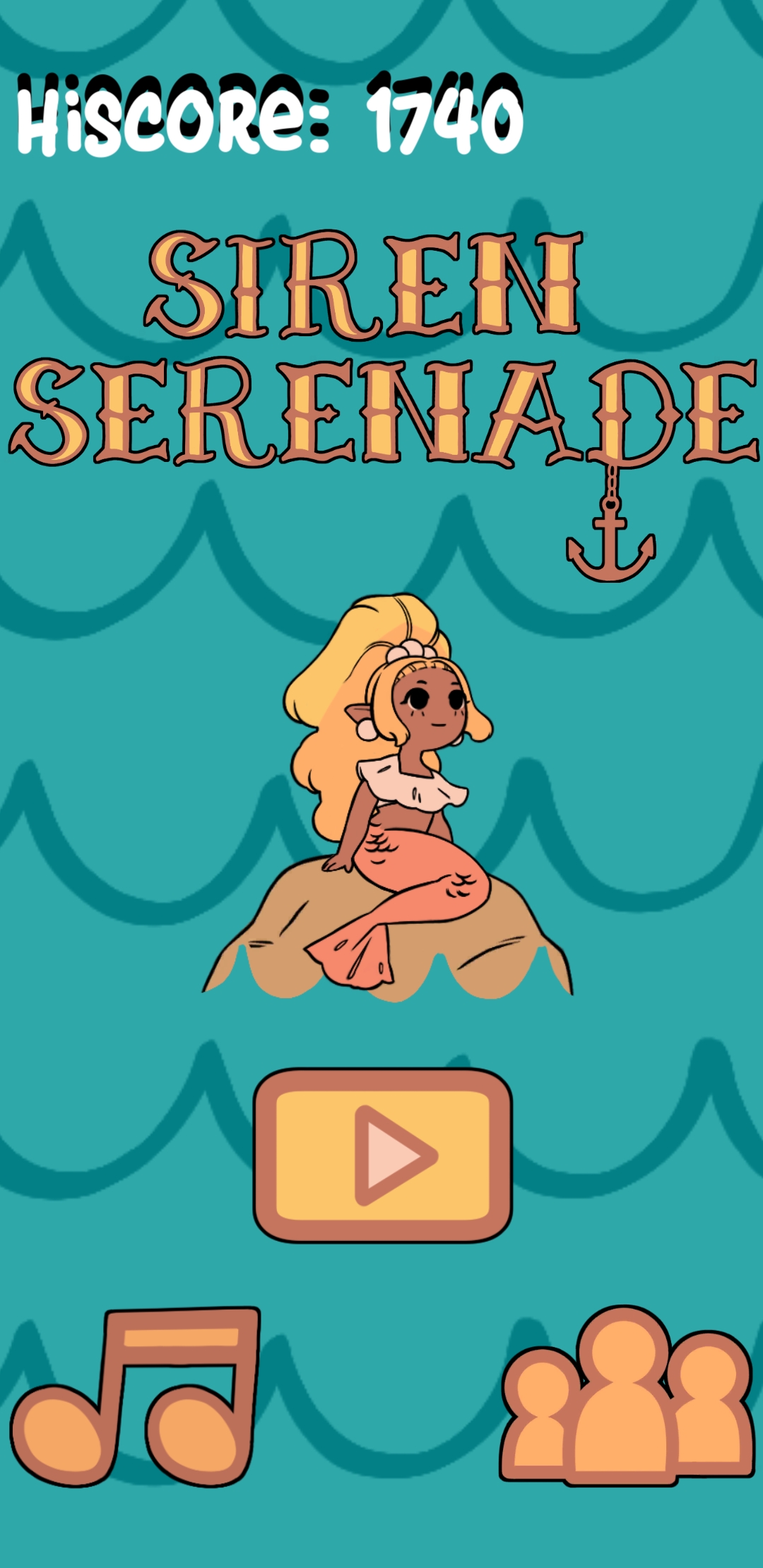This screenshot has width=763, height=1568.
Task: Tap the music note icon
Action: coord(136,1396)
